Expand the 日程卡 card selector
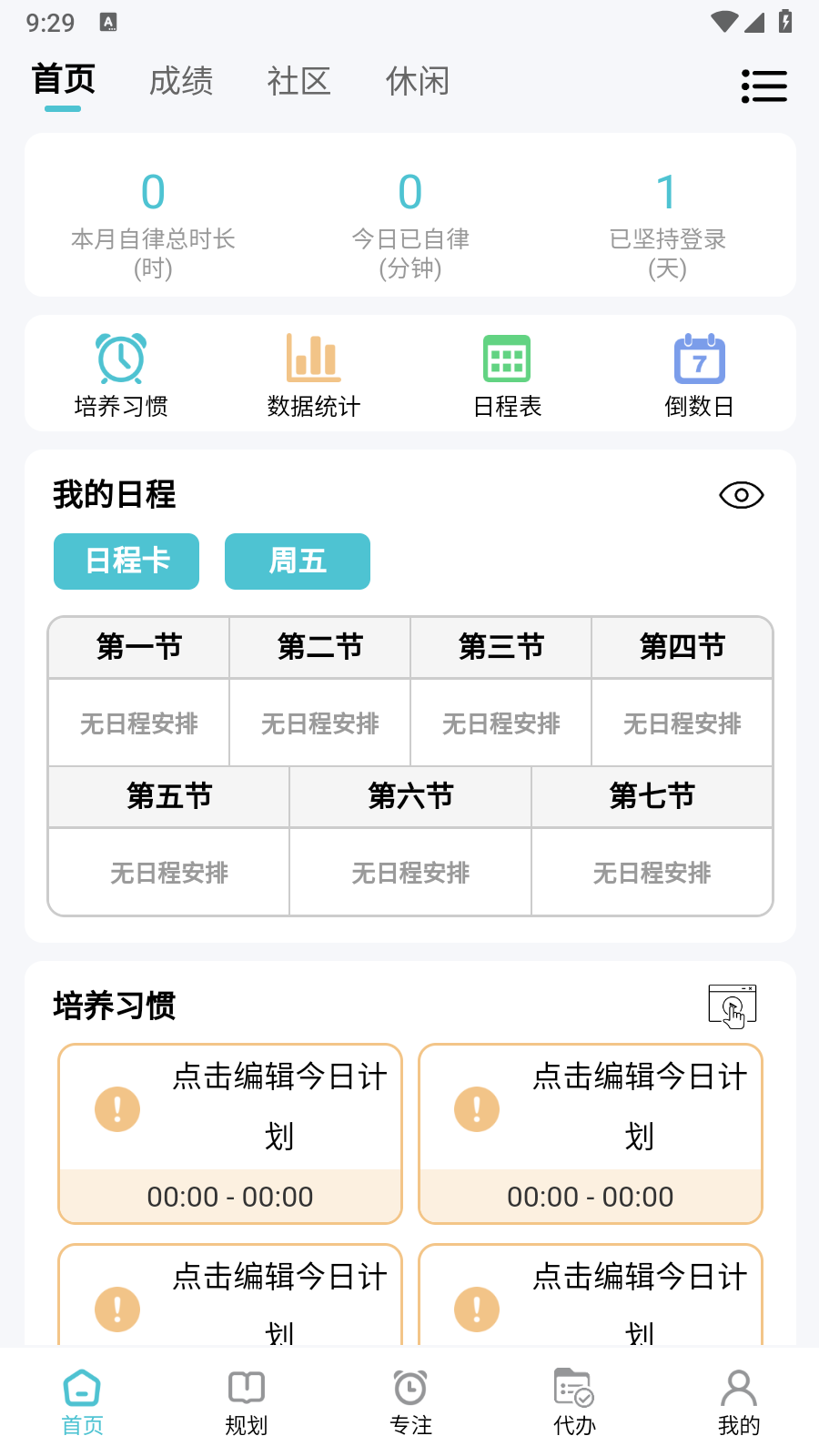Viewport: 819px width, 1456px height. 126,561
